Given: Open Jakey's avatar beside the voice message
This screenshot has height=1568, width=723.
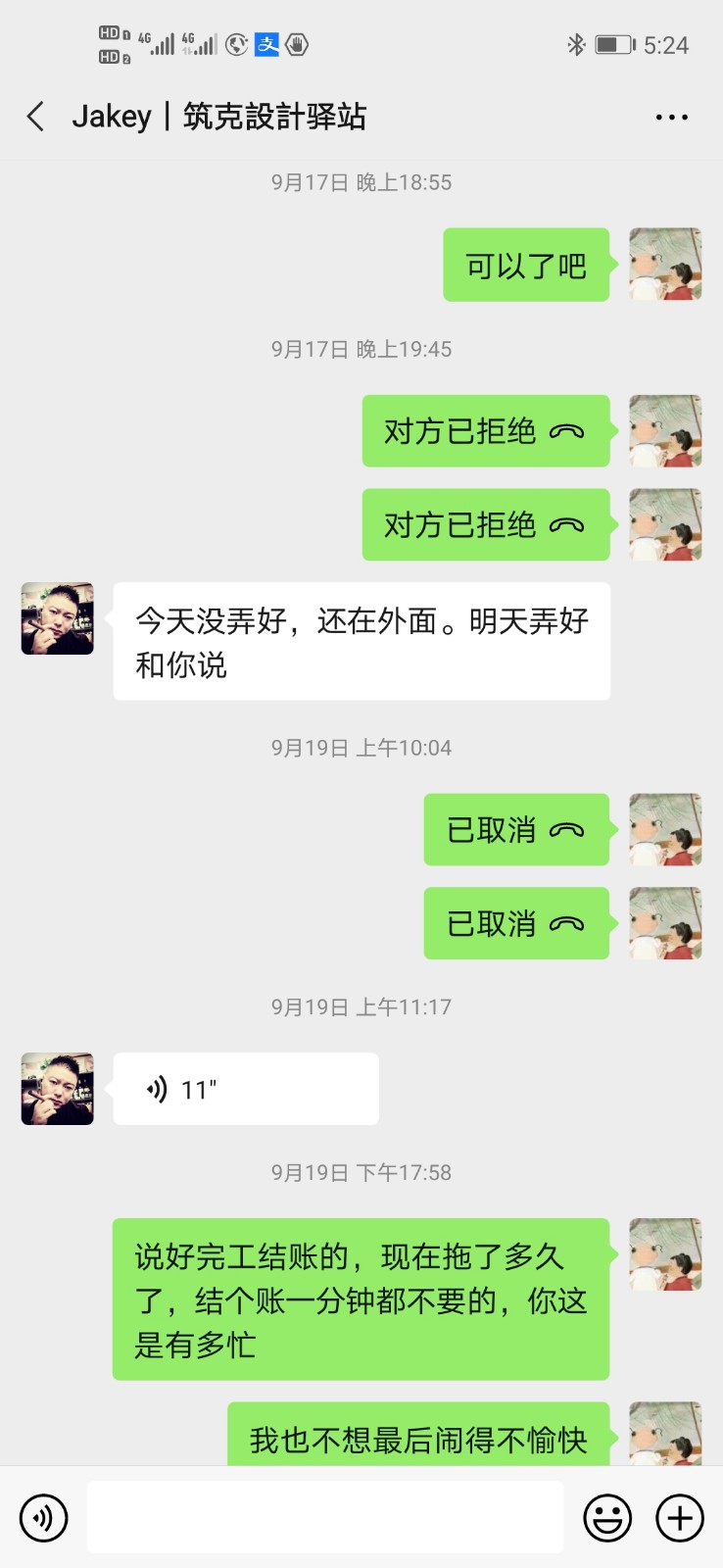Looking at the screenshot, I should [58, 1089].
